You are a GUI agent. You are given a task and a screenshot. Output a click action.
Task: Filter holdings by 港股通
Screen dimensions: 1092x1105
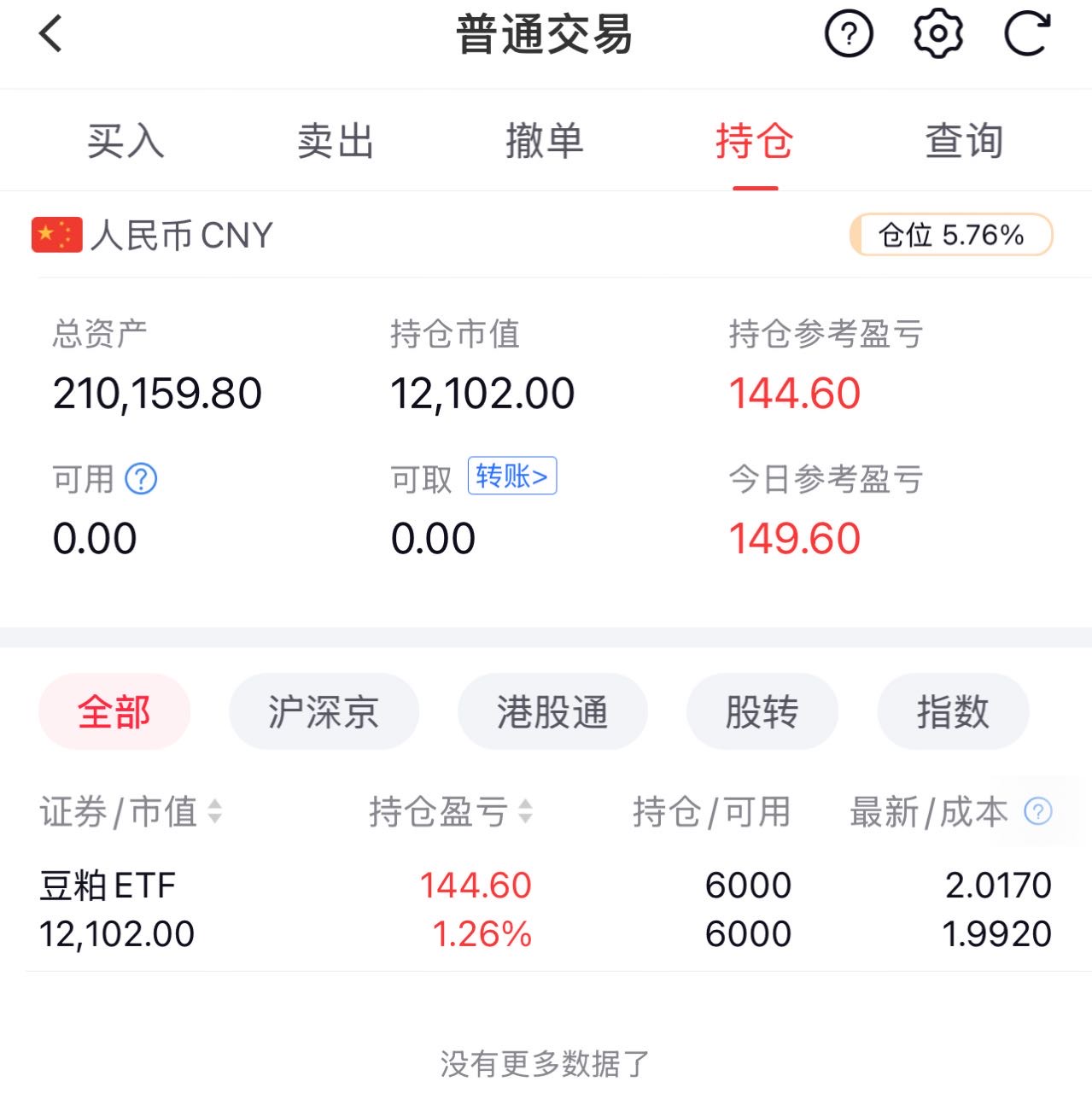[552, 711]
